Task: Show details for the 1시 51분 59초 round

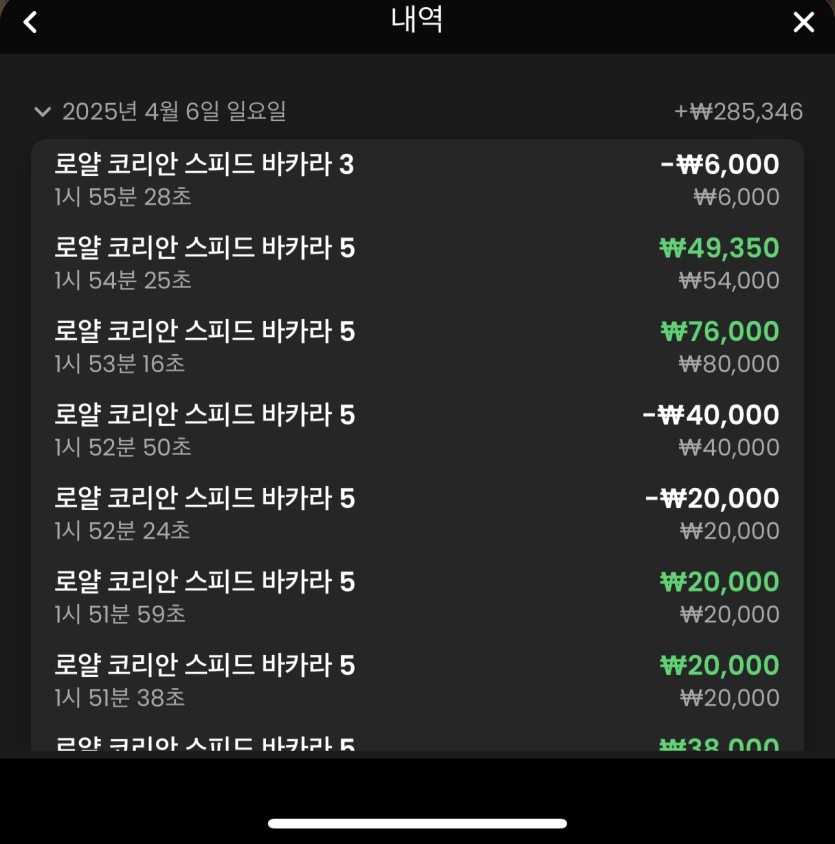Action: 416,597
